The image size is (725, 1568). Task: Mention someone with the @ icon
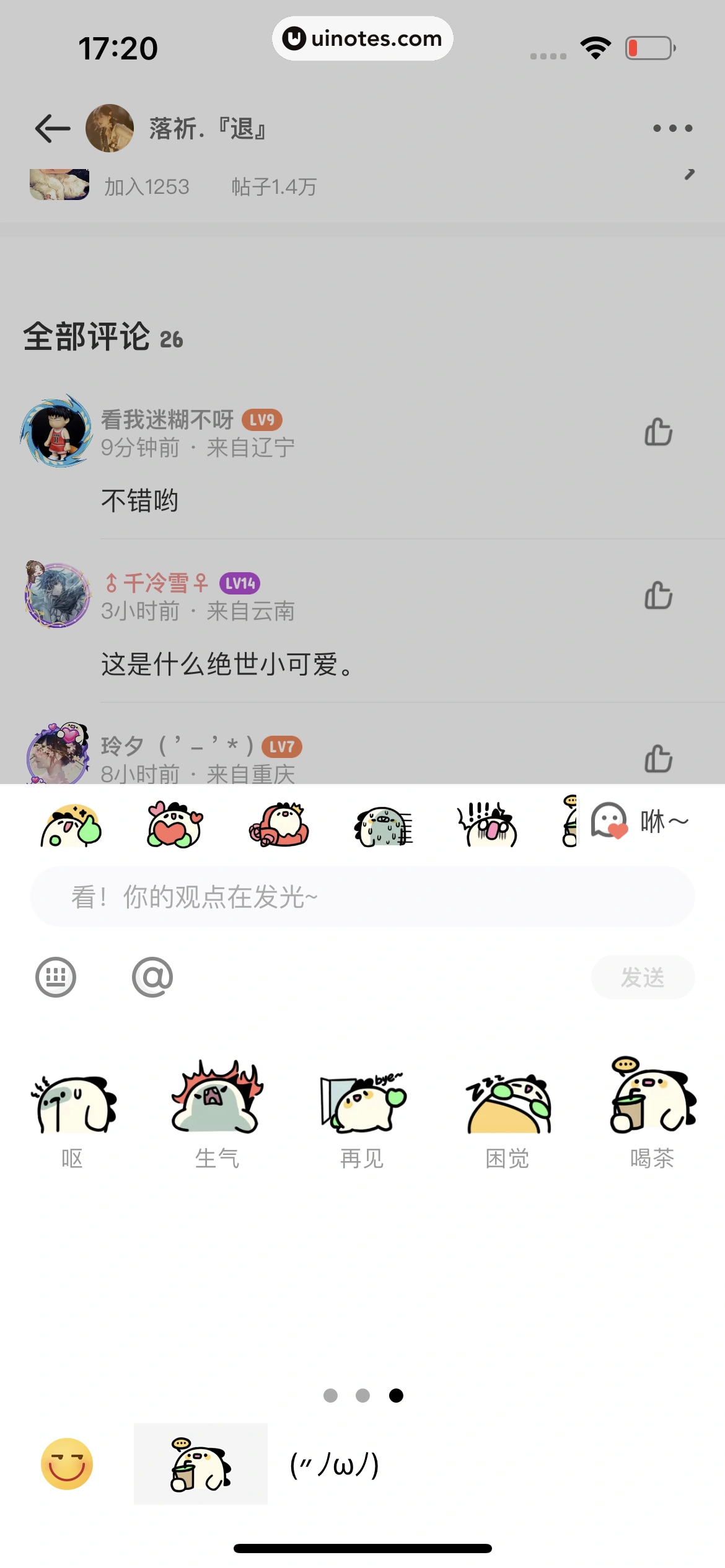coord(152,977)
